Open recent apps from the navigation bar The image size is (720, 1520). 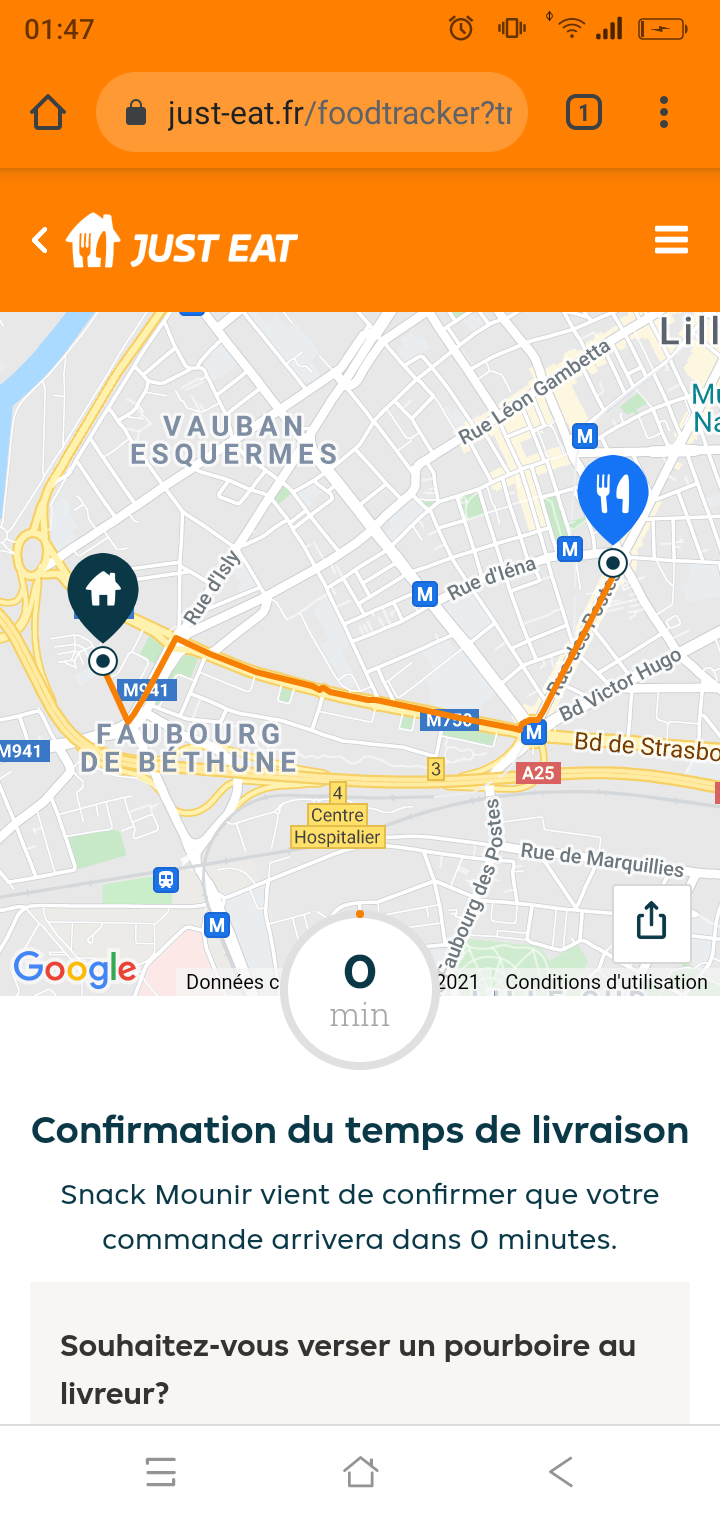(160, 1472)
